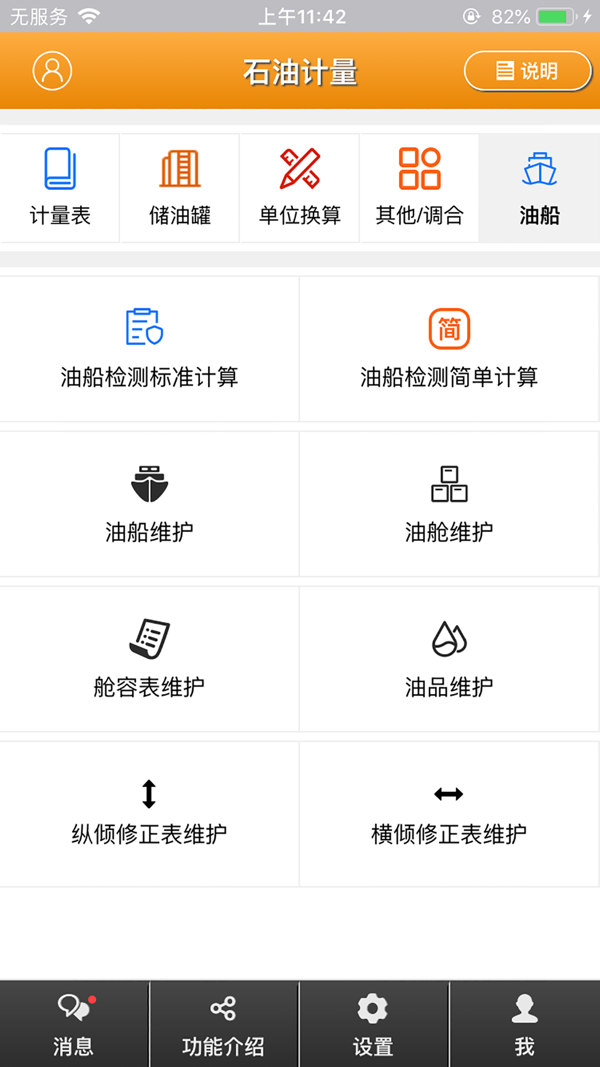Open the 设置 bottom tab
Image resolution: width=600 pixels, height=1067 pixels.
click(373, 1025)
